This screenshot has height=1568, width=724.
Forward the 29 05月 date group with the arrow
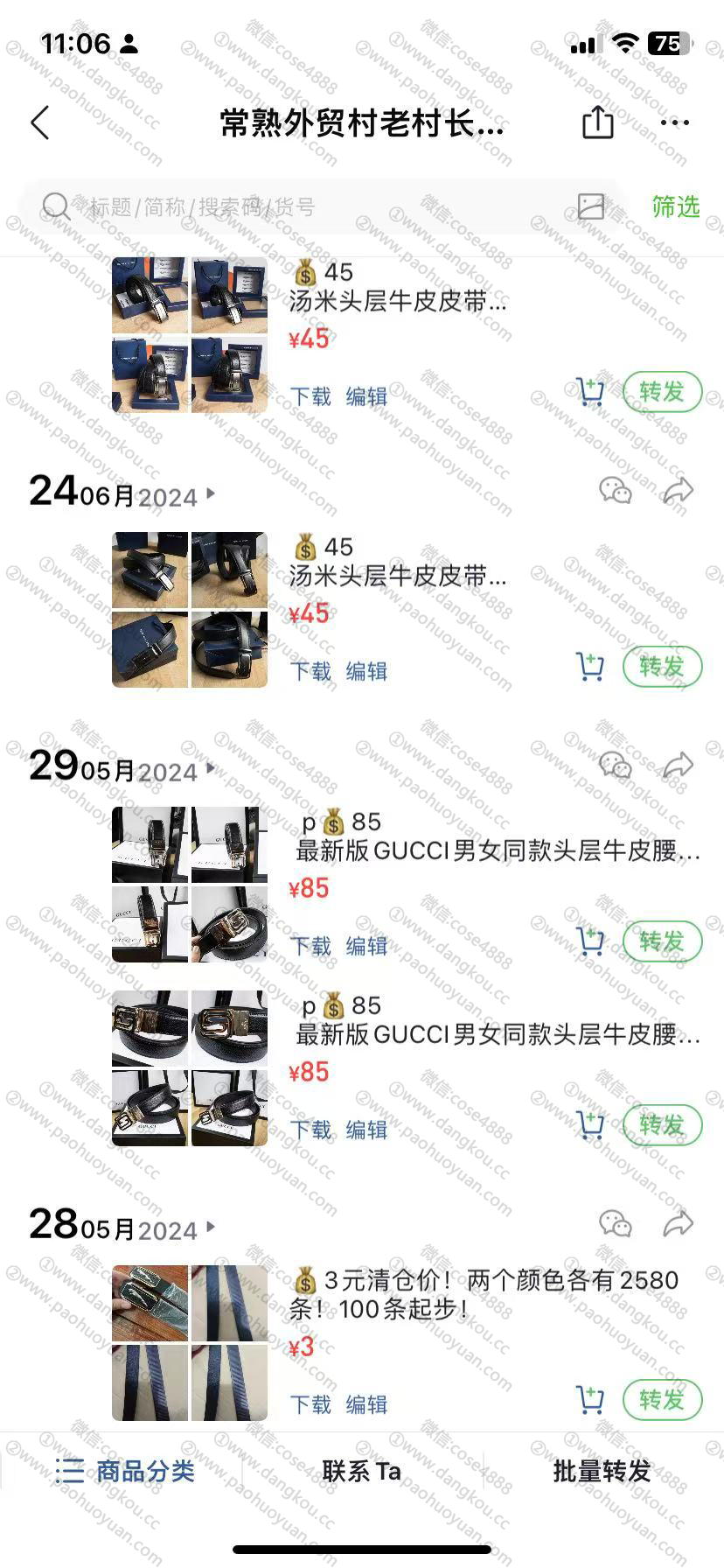point(678,766)
